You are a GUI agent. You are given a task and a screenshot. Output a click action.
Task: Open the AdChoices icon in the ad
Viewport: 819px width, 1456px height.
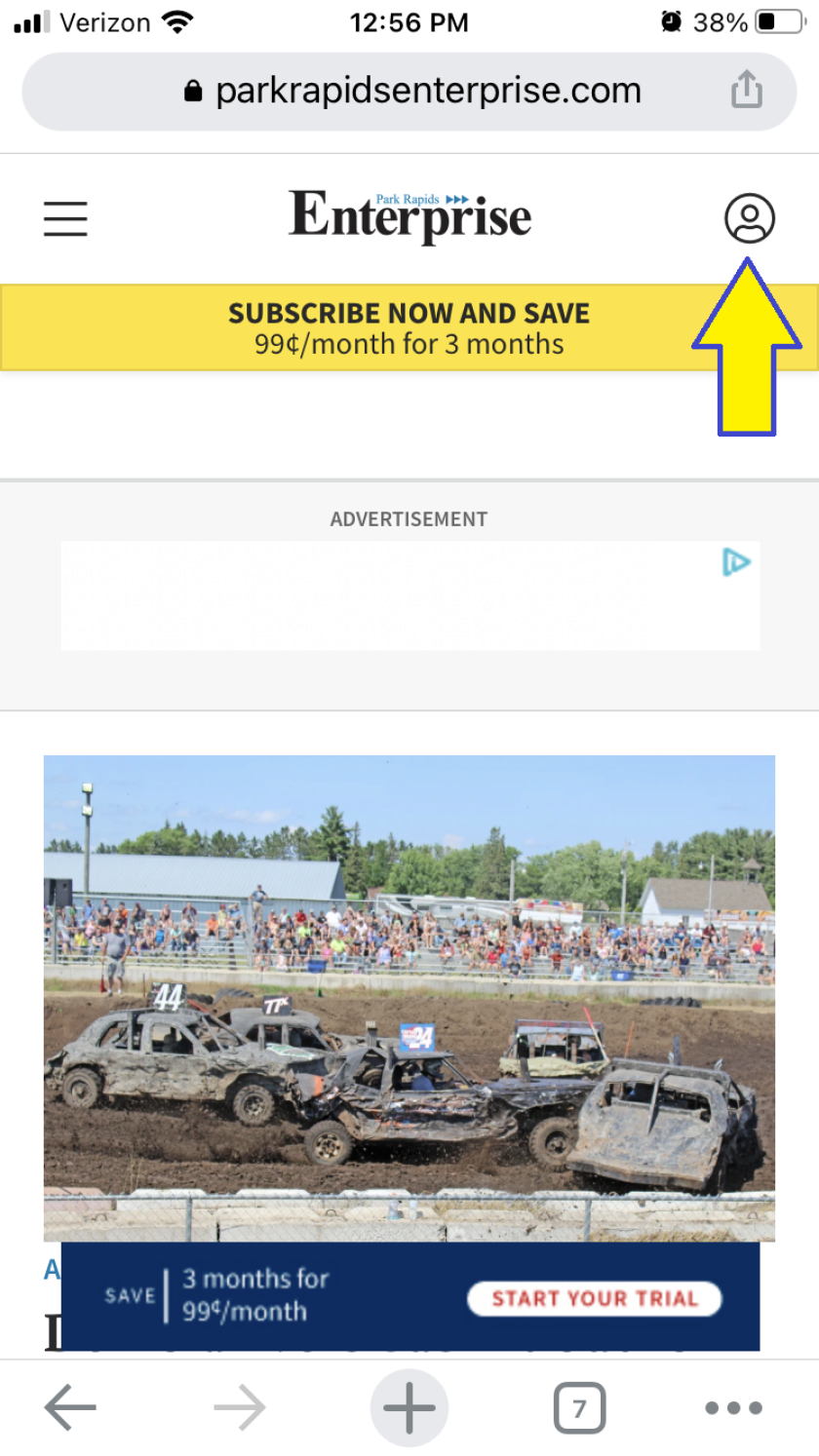(736, 562)
